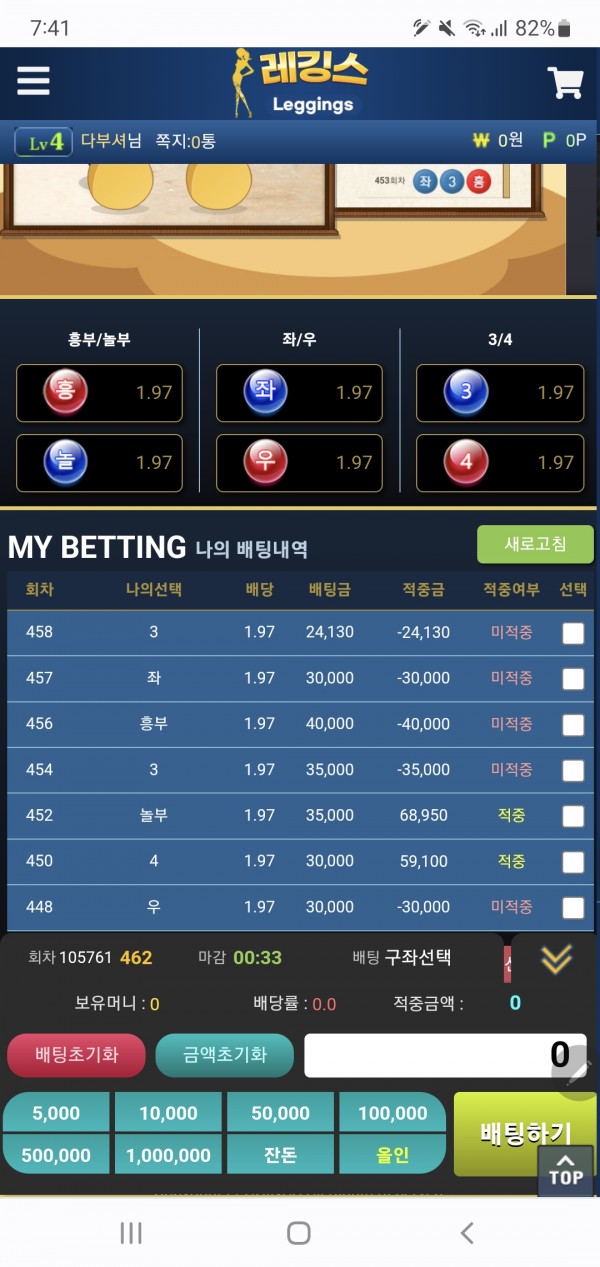This screenshot has height=1267, width=600.
Task: Choose the 우 bet option
Action: [299, 463]
